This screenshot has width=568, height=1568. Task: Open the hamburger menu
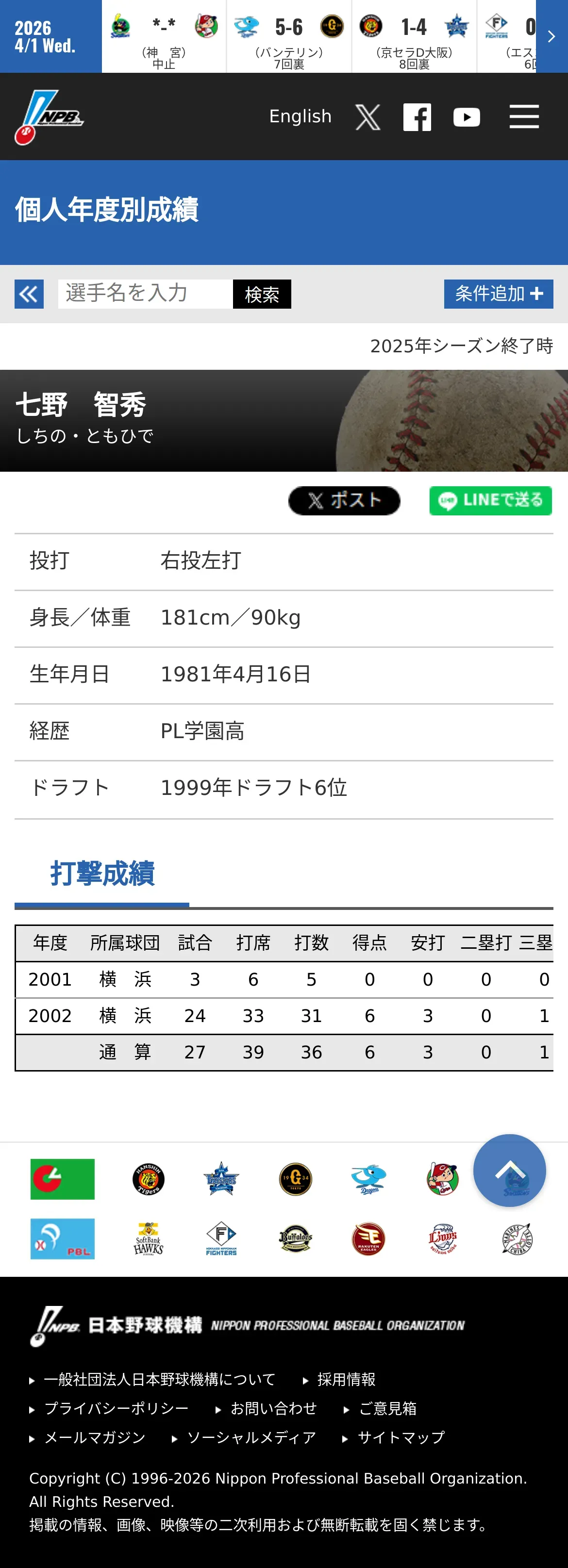coord(524,116)
